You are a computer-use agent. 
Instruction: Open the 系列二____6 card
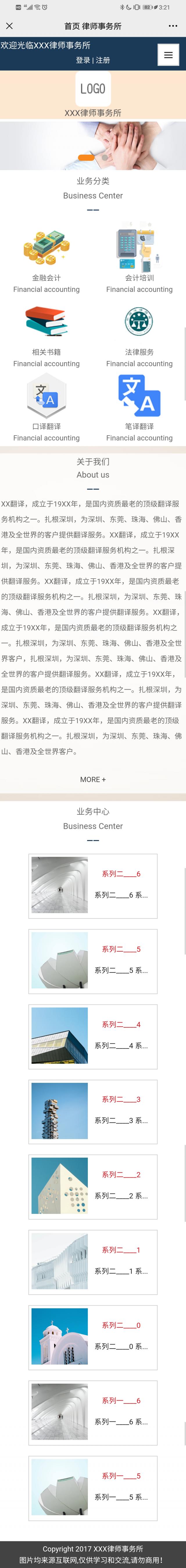pyautogui.click(x=93, y=886)
